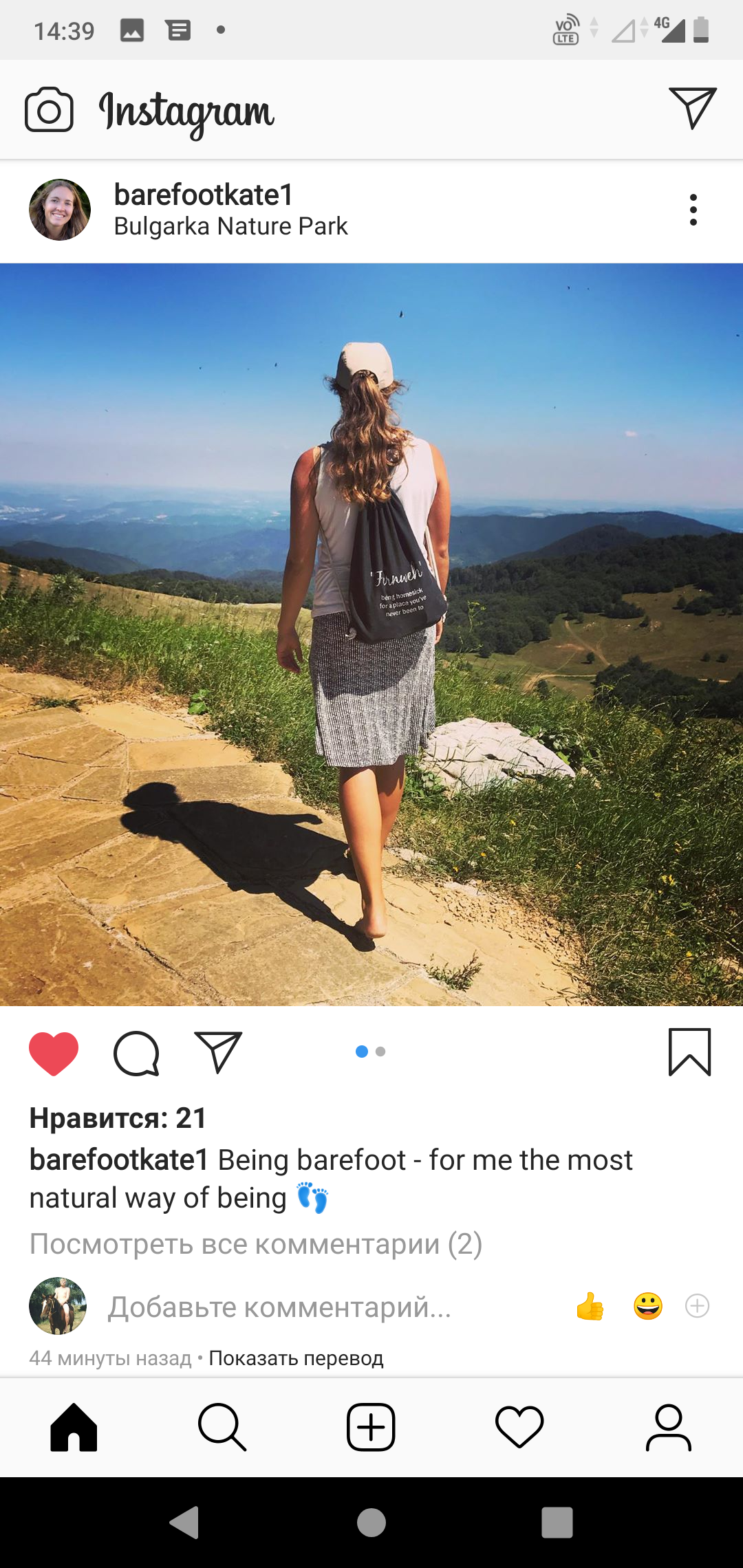Create a new post with plus tab
This screenshot has height=1568, width=743.
coord(371,1428)
